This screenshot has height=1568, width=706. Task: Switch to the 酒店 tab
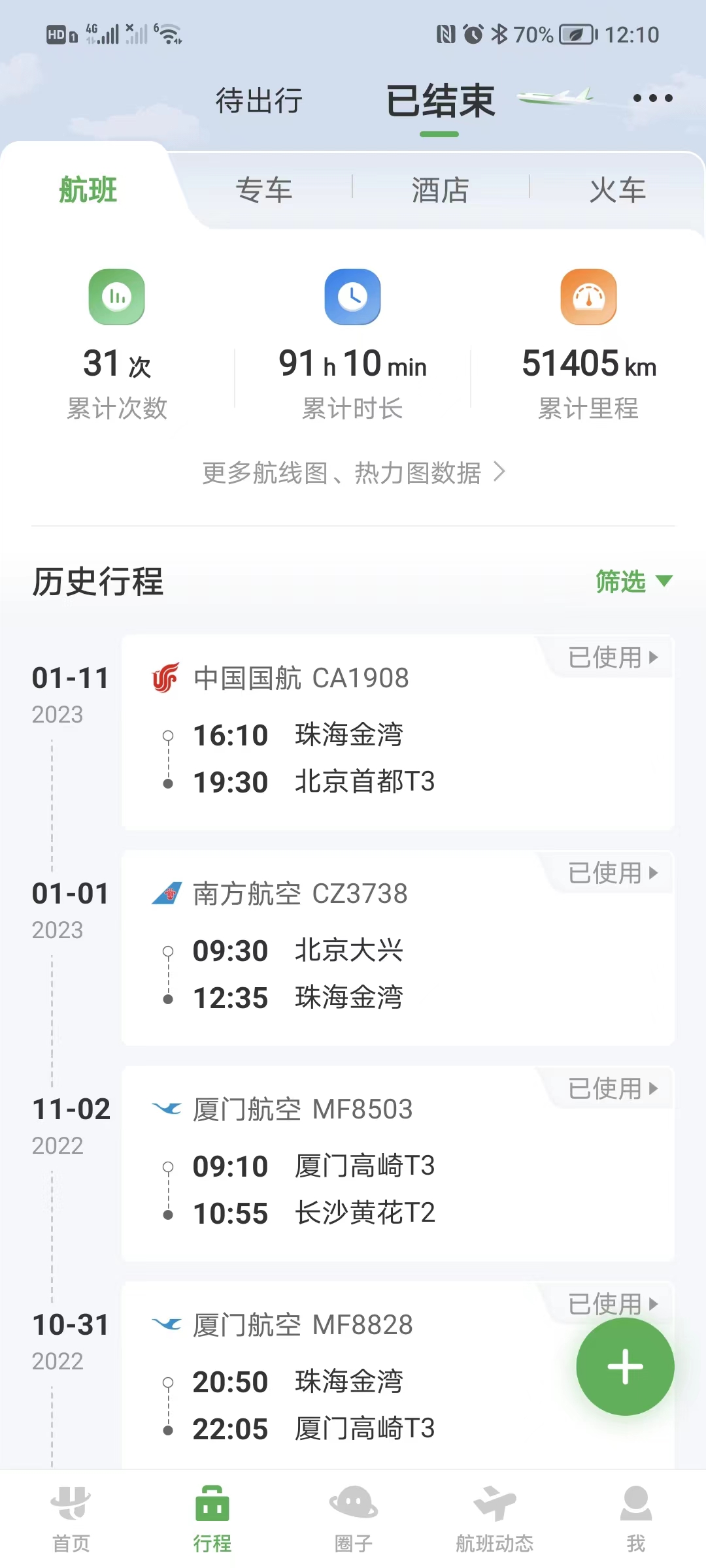440,191
